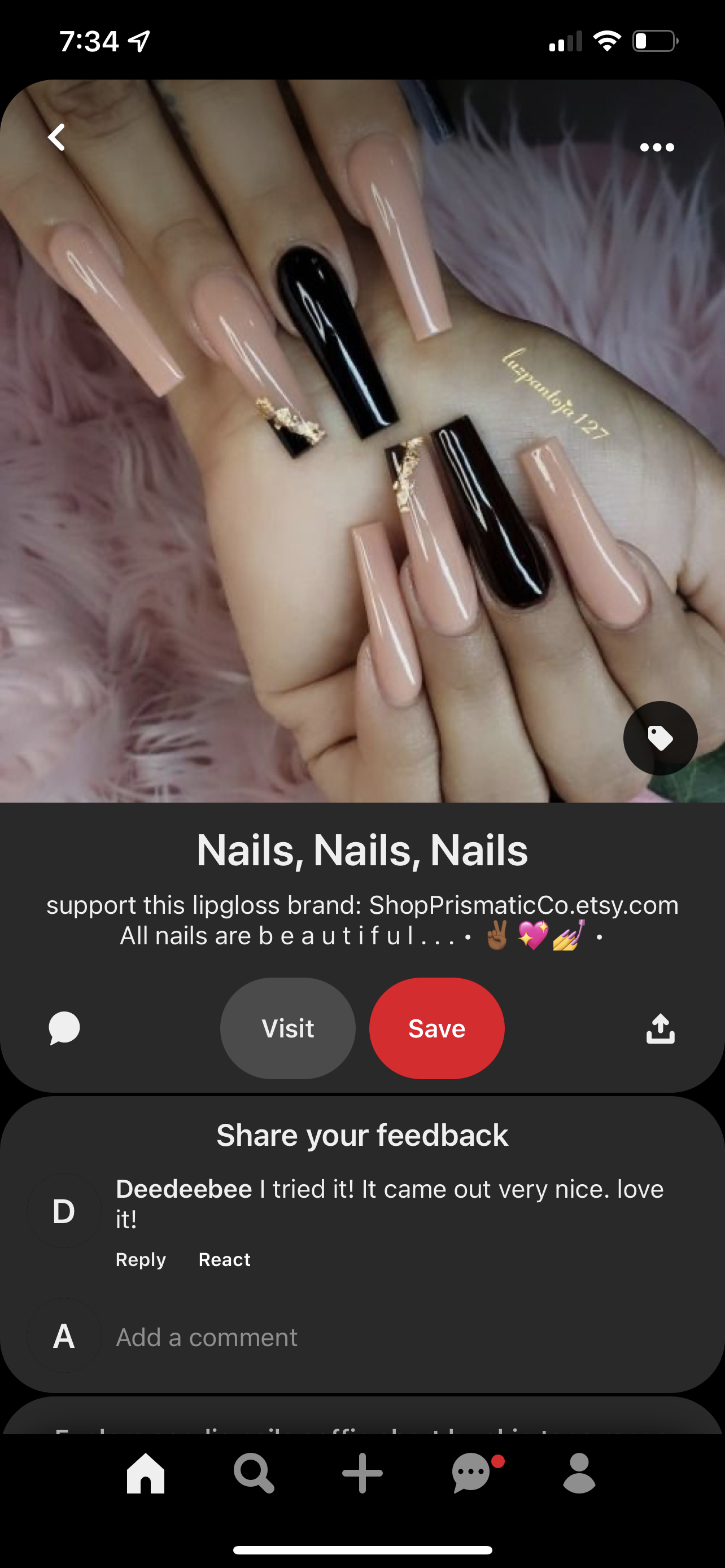Go to the Profile tab
Viewport: 725px width, 1568px height.
(579, 1473)
